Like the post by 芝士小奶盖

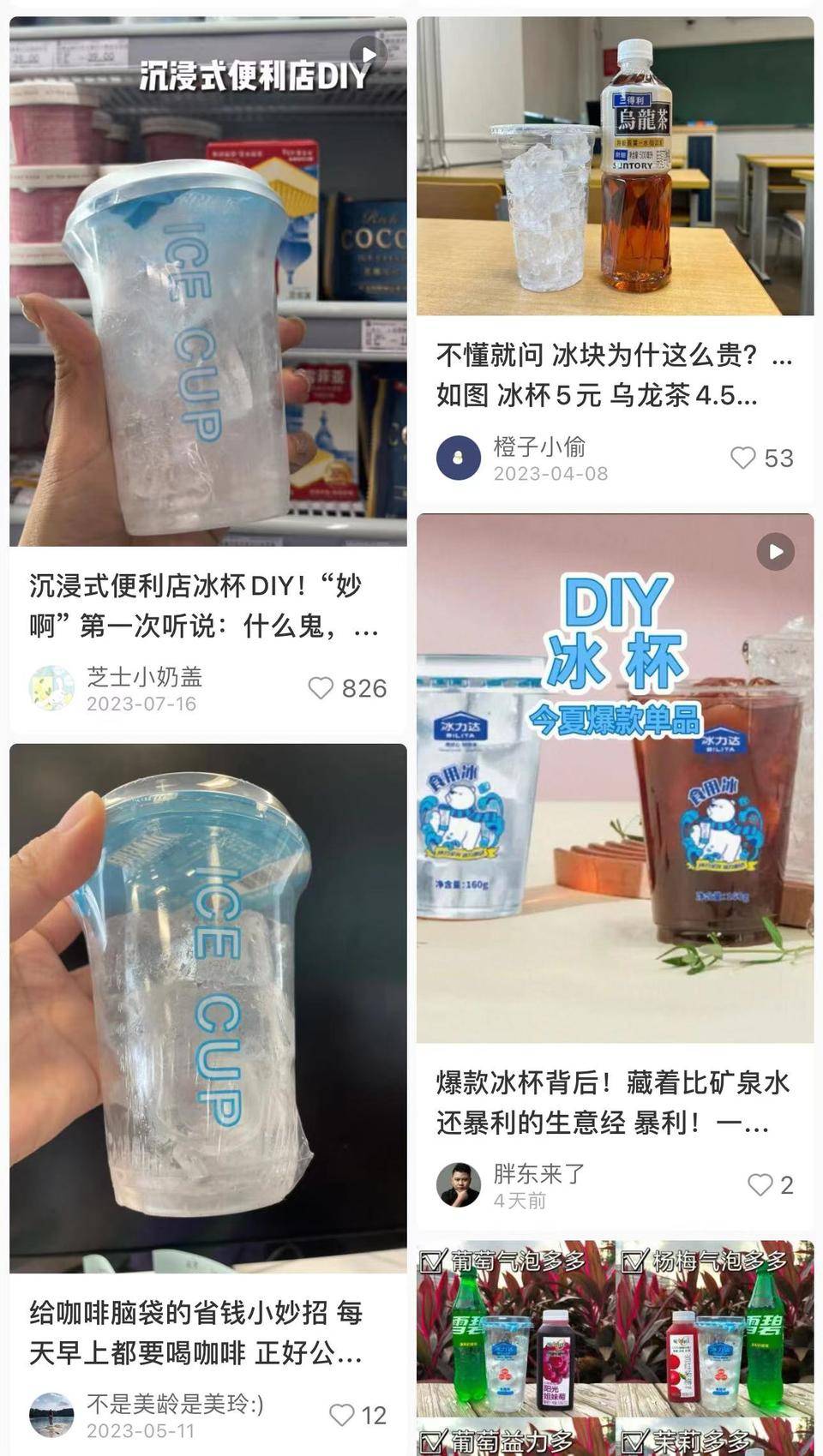(x=321, y=688)
